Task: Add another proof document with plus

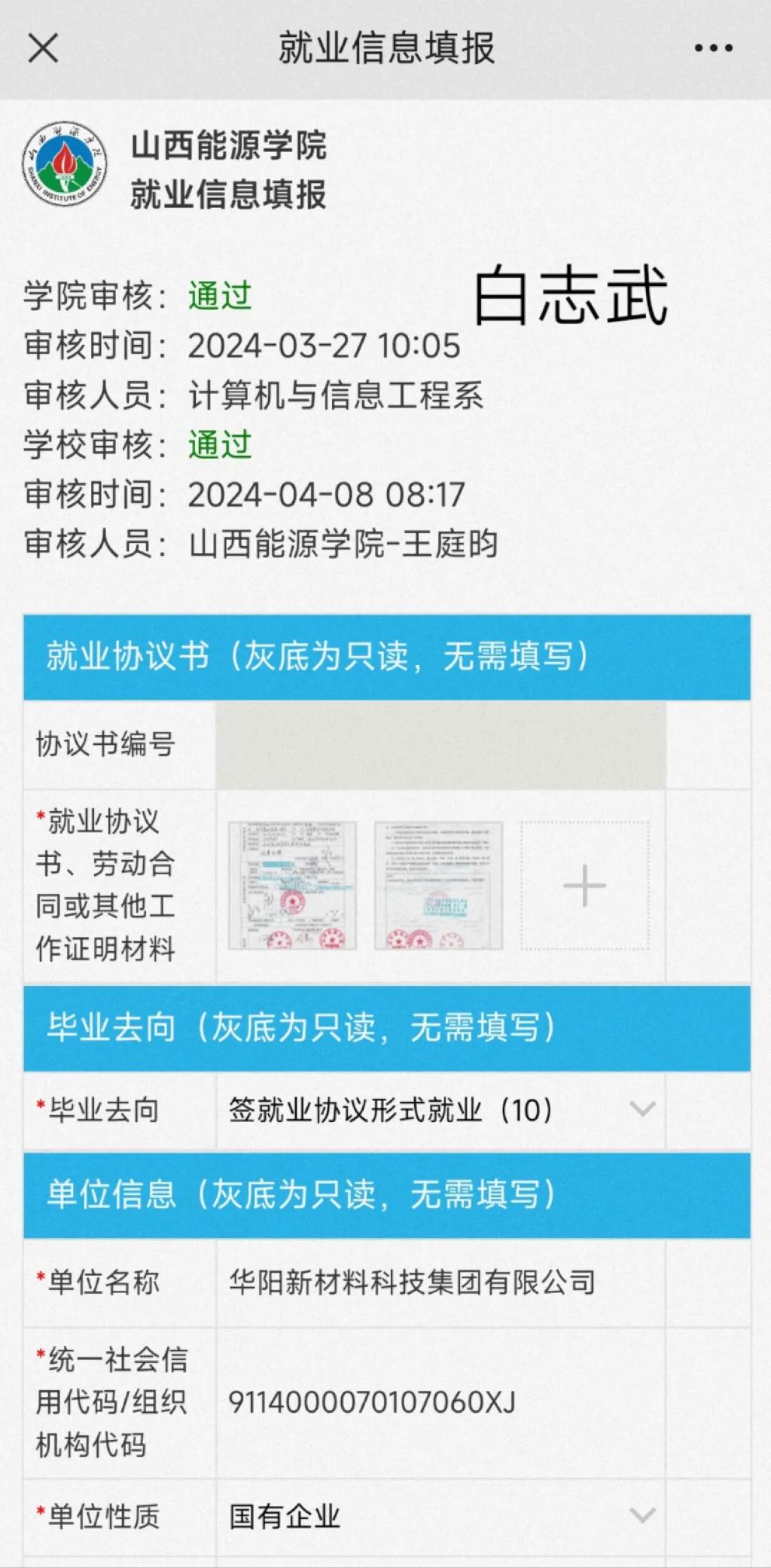Action: click(x=584, y=885)
